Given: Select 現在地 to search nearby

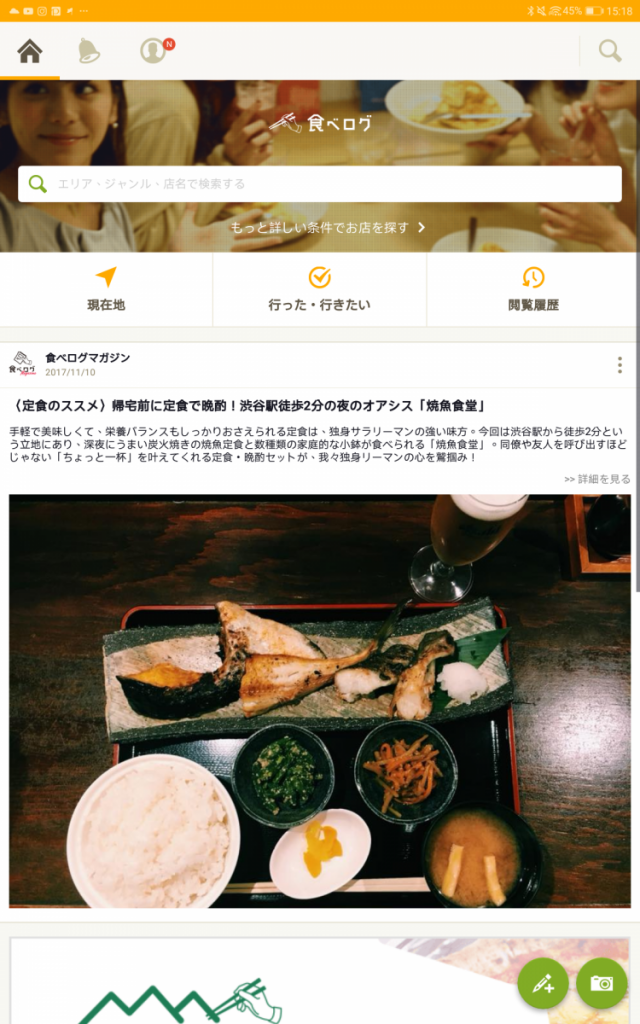Looking at the screenshot, I should (106, 289).
